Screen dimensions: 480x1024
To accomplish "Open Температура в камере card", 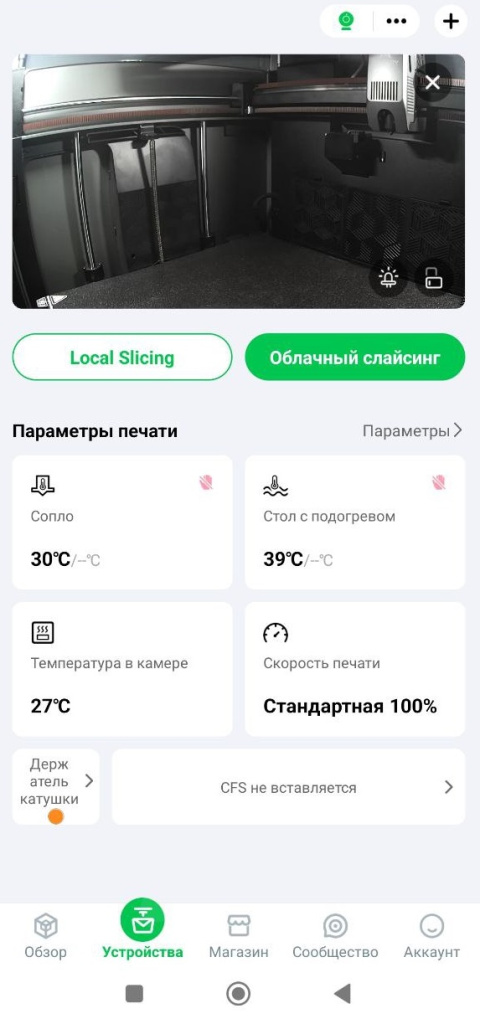I will (122, 669).
